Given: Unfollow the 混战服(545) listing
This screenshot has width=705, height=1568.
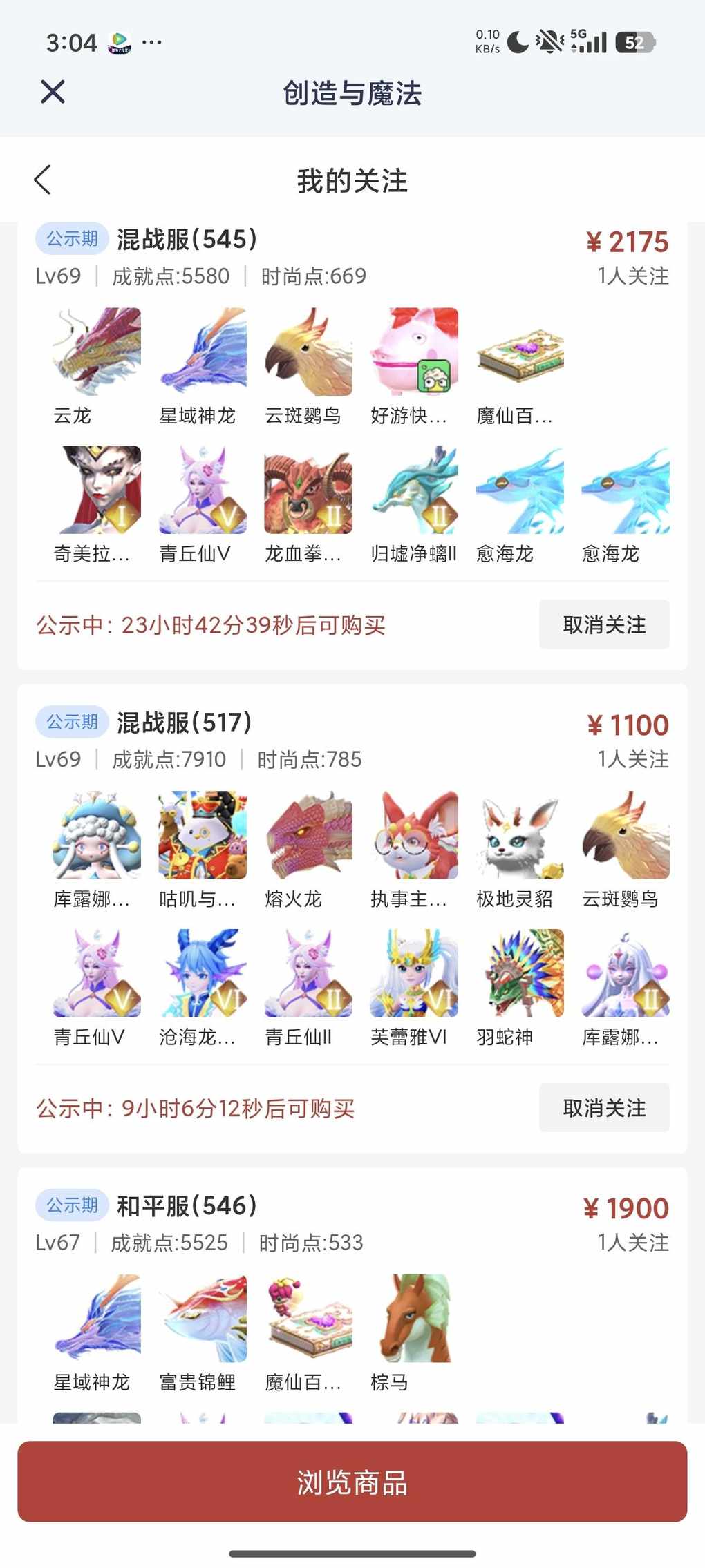Looking at the screenshot, I should click(603, 624).
